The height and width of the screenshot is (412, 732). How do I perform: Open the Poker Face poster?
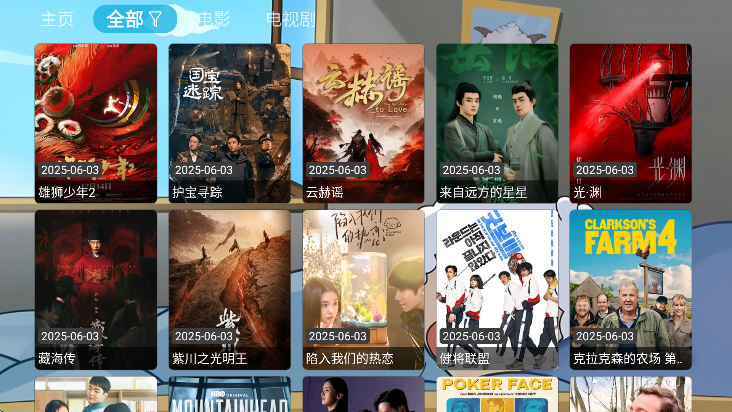[497, 394]
